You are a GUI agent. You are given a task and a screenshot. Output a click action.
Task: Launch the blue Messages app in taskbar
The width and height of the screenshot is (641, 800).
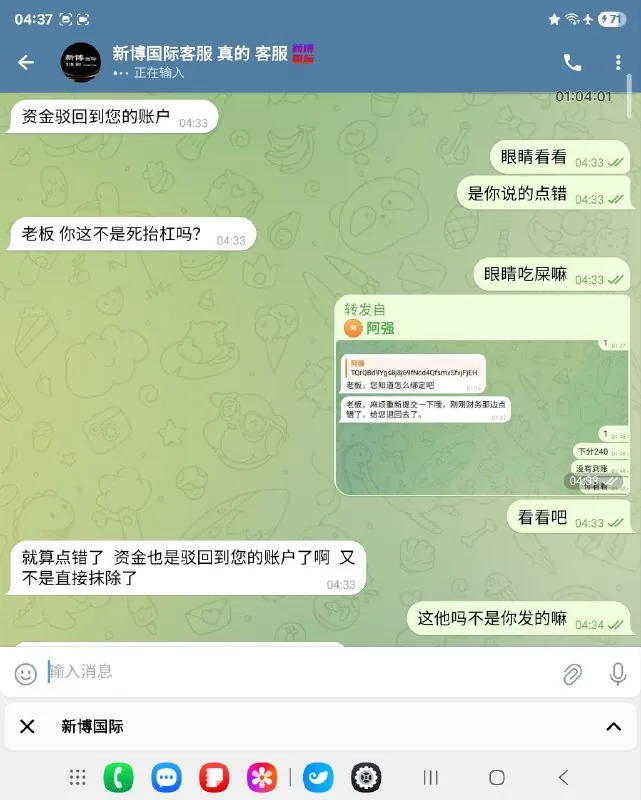[x=166, y=777]
